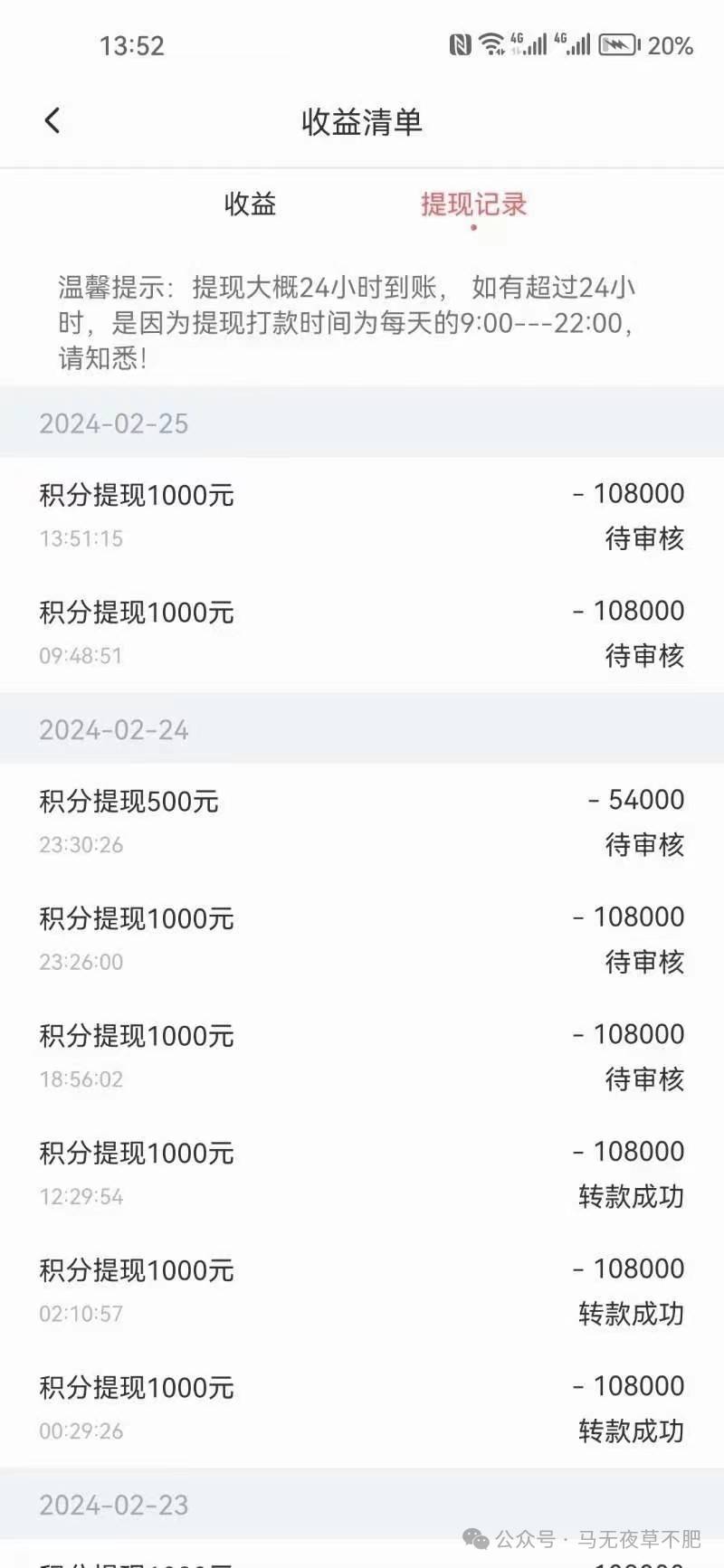Go back from the 收益清单 page
The height and width of the screenshot is (1568, 724).
click(x=52, y=120)
